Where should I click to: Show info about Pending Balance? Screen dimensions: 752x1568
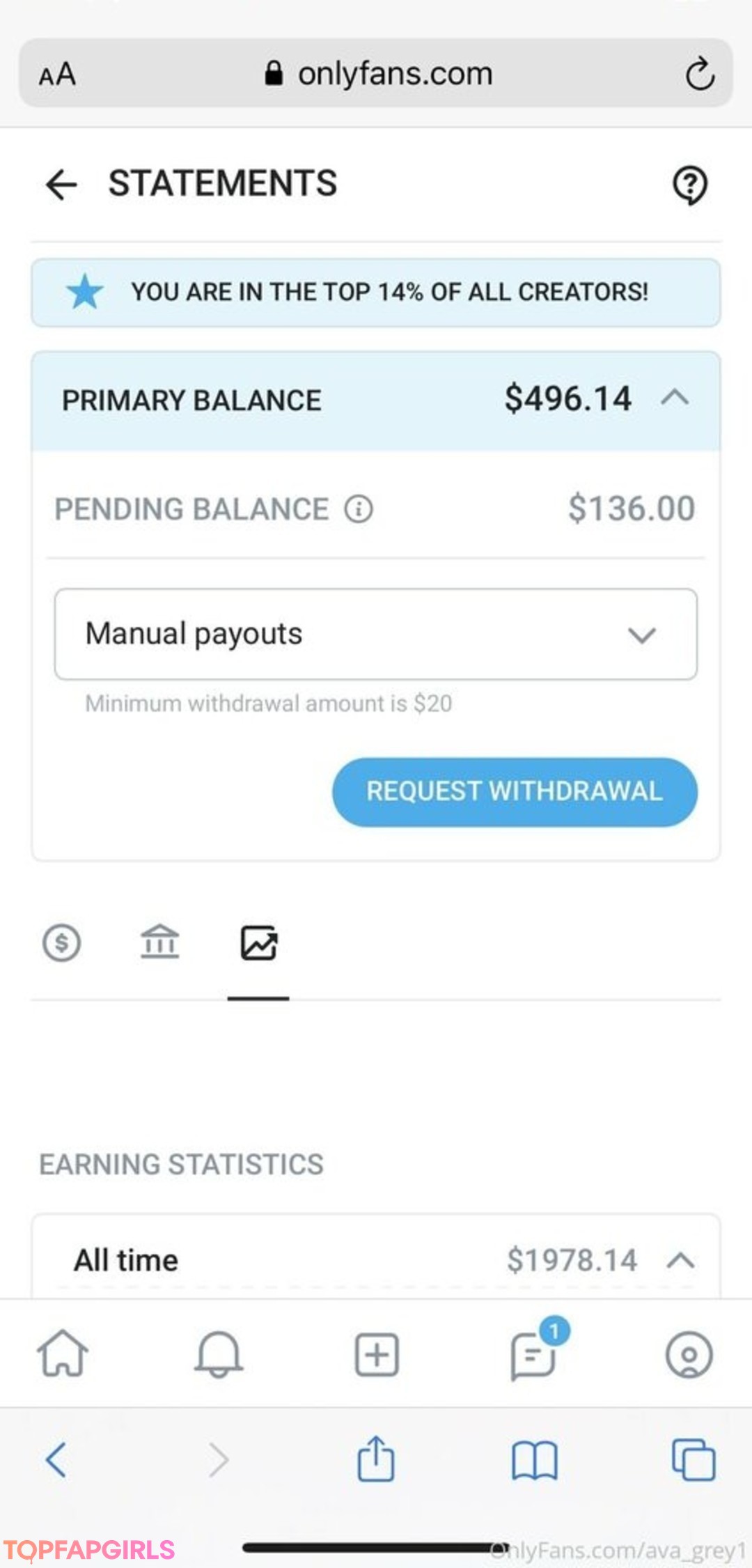coord(359,509)
